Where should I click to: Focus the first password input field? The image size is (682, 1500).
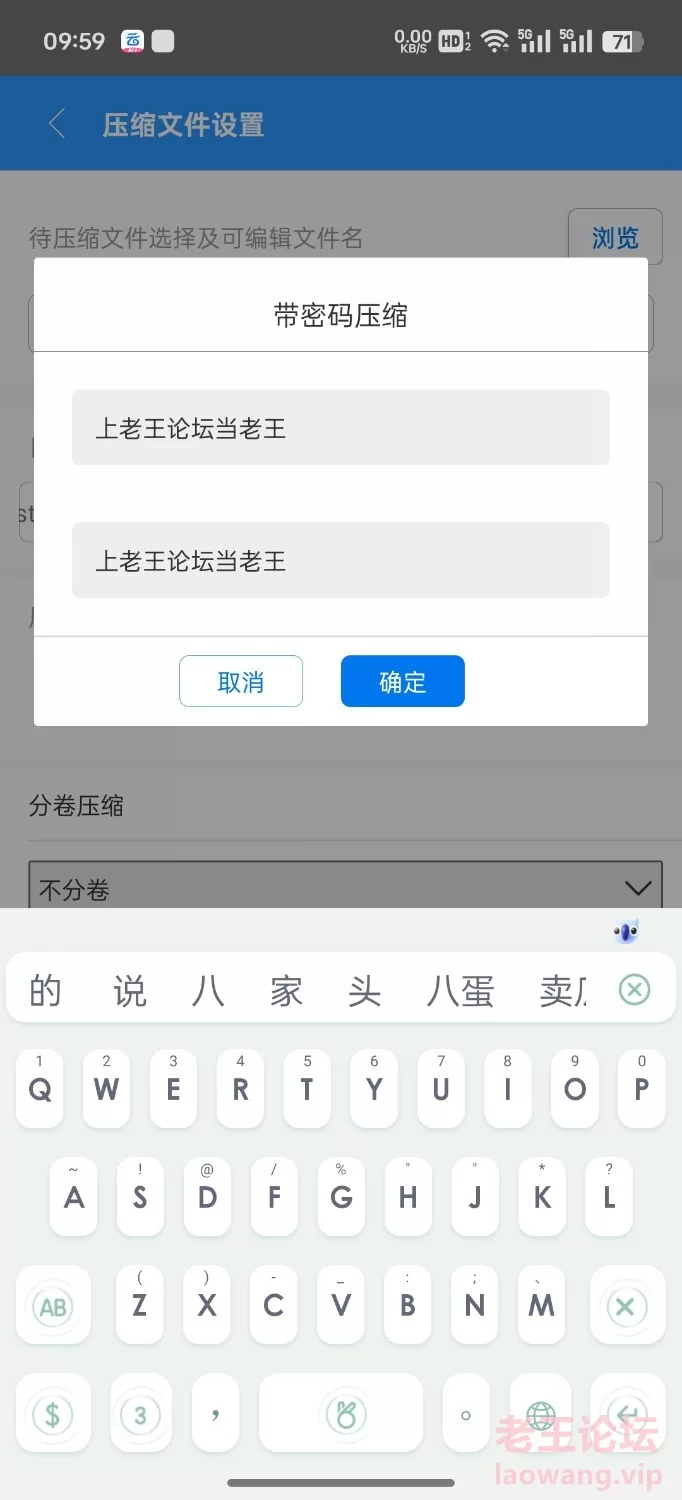341,427
